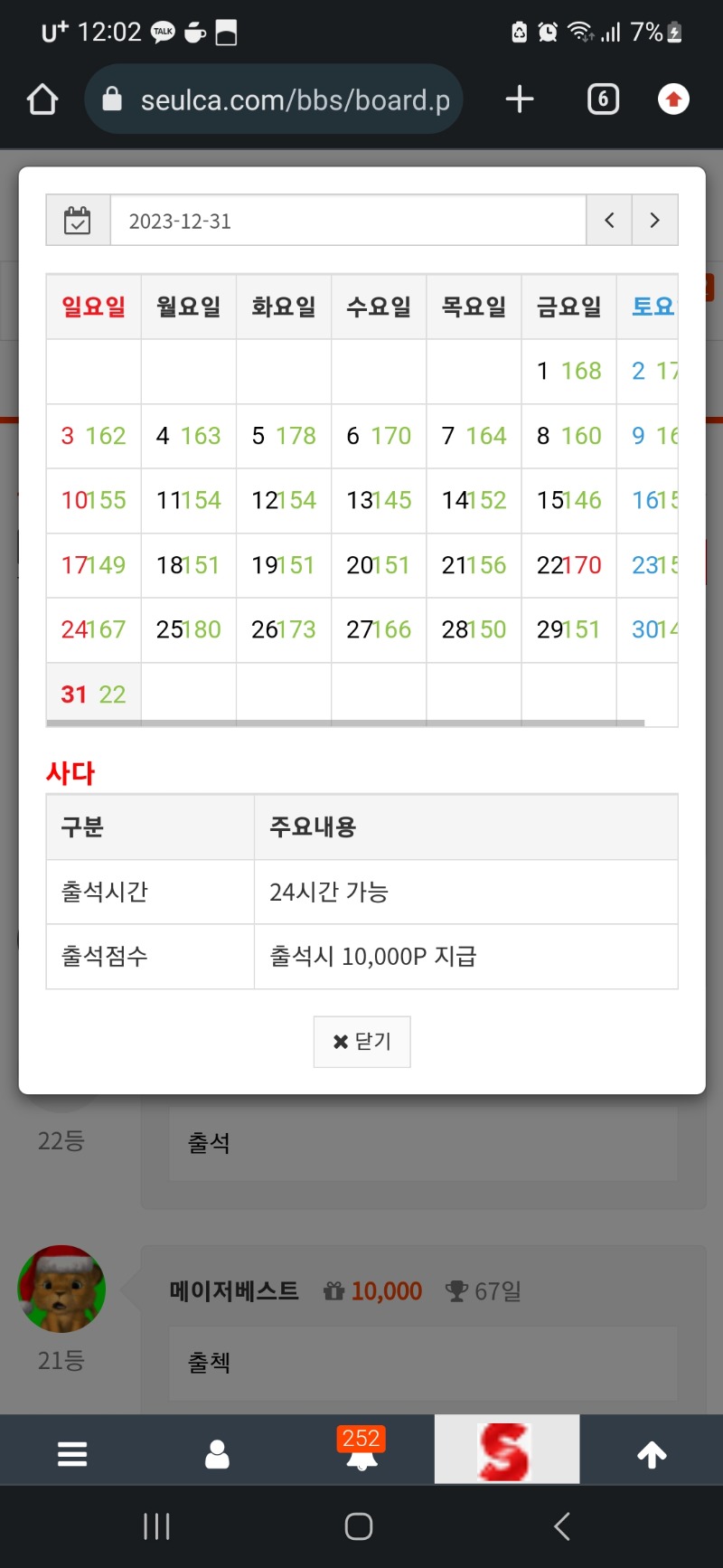This screenshot has width=723, height=1568.
Task: Open a new browser tab
Action: pyautogui.click(x=520, y=99)
